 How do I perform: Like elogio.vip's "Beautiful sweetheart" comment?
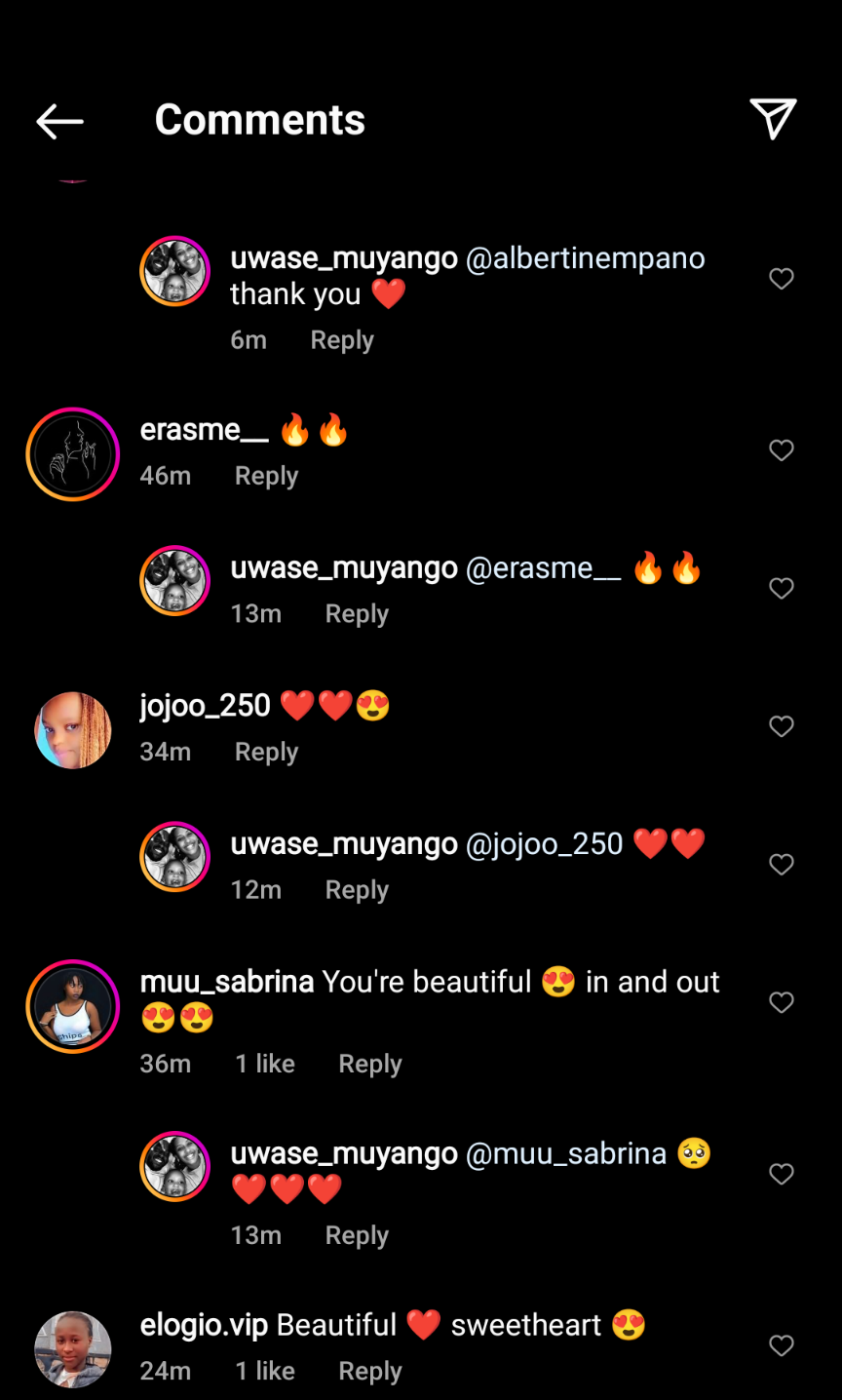[782, 1345]
